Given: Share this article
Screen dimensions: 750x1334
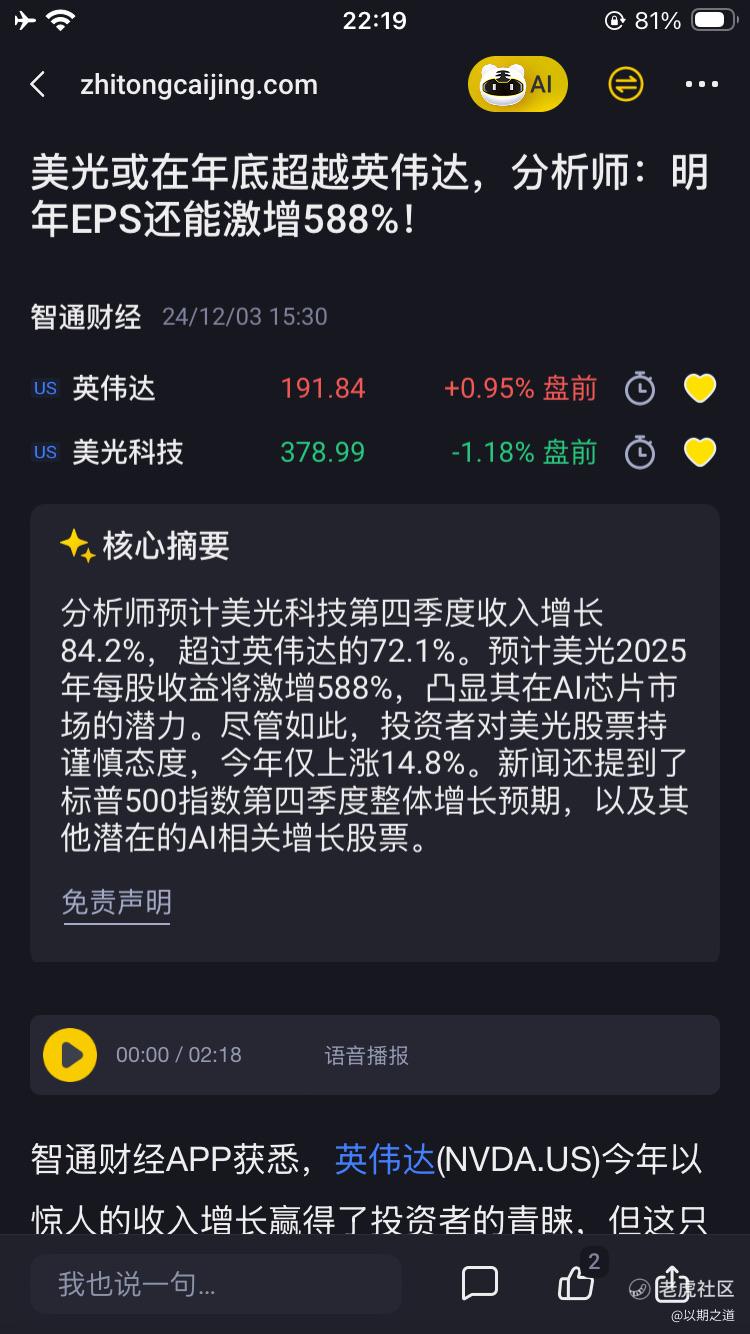Looking at the screenshot, I should 672,1283.
